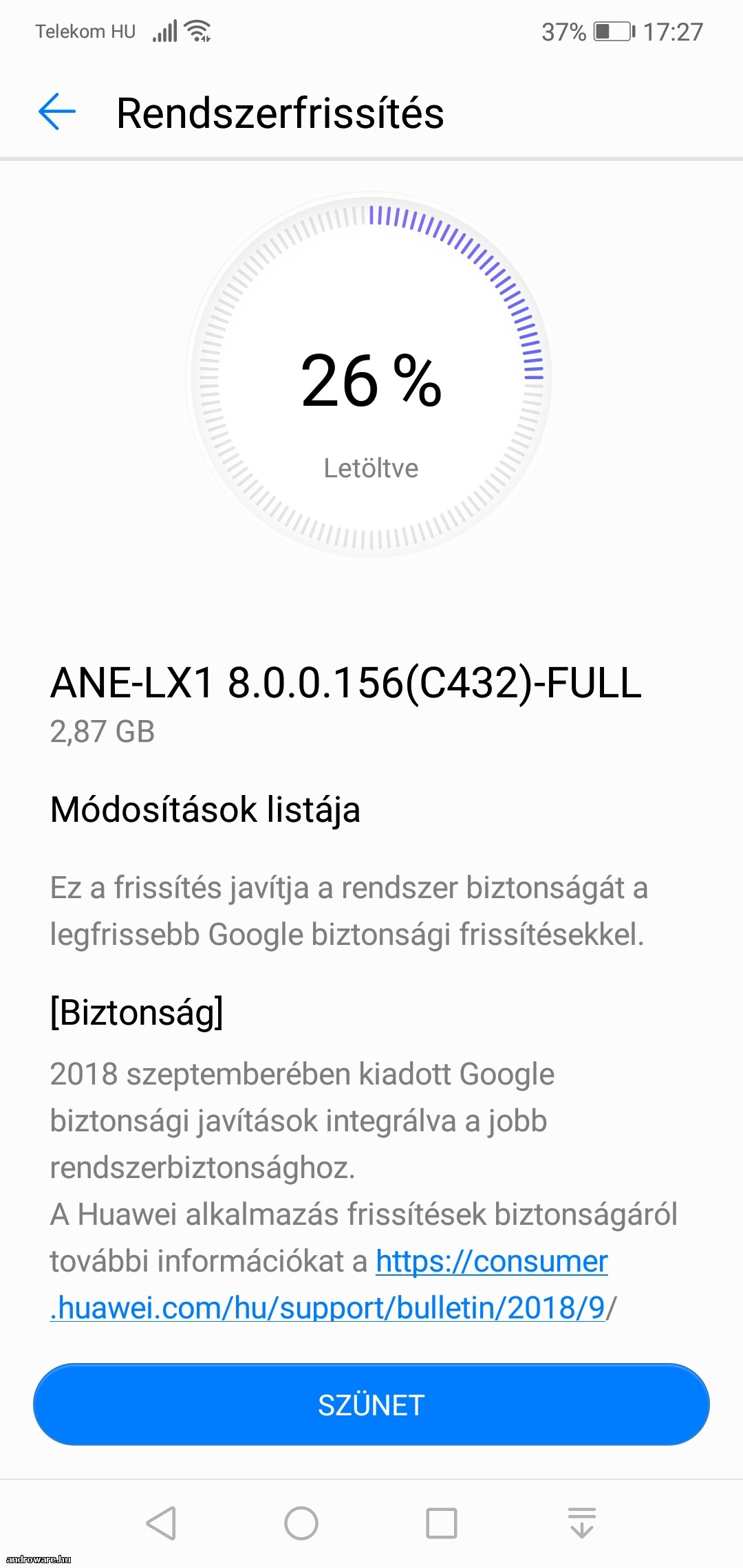Tap the system back navigation button

[162, 1523]
